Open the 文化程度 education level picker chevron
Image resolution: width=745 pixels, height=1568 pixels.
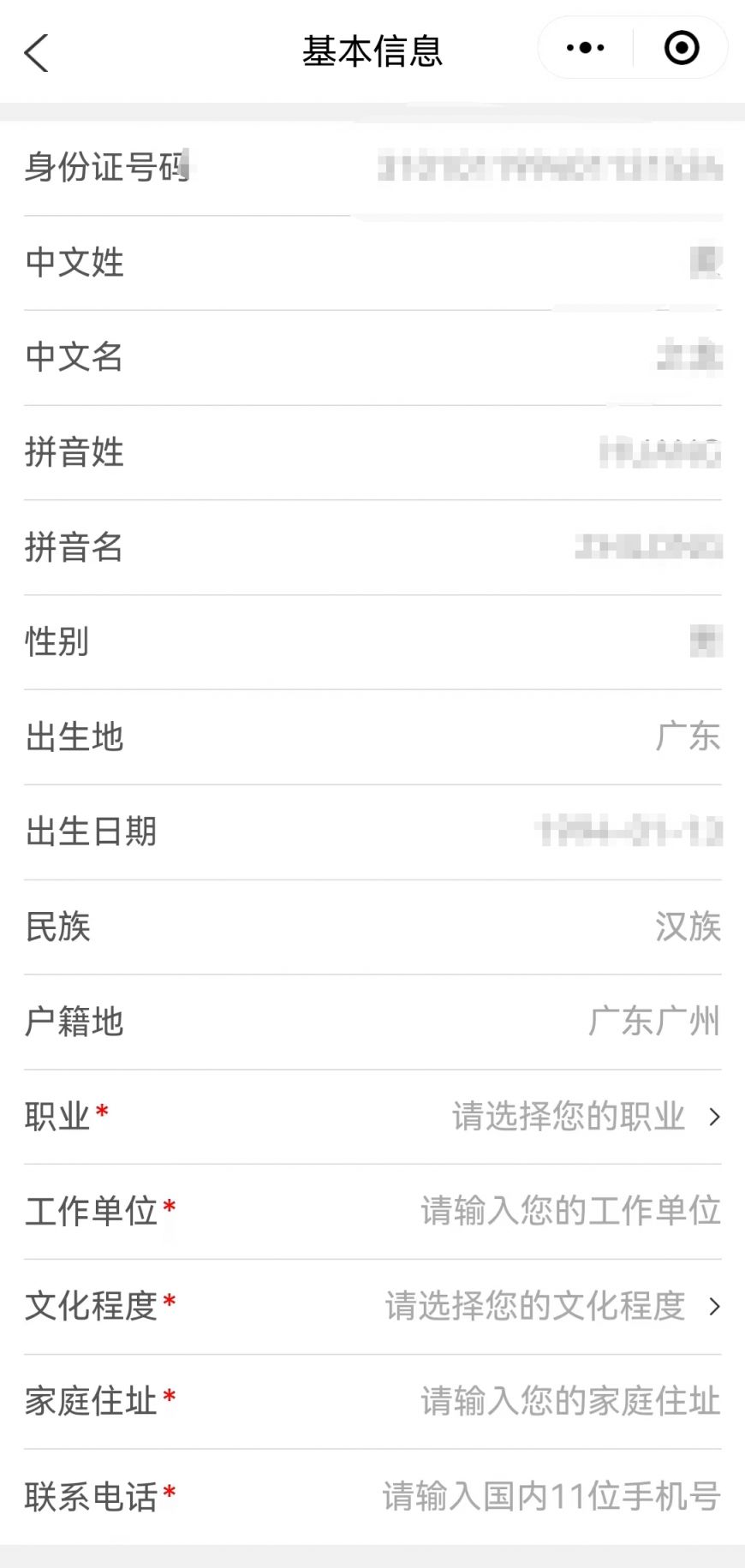tap(716, 1308)
